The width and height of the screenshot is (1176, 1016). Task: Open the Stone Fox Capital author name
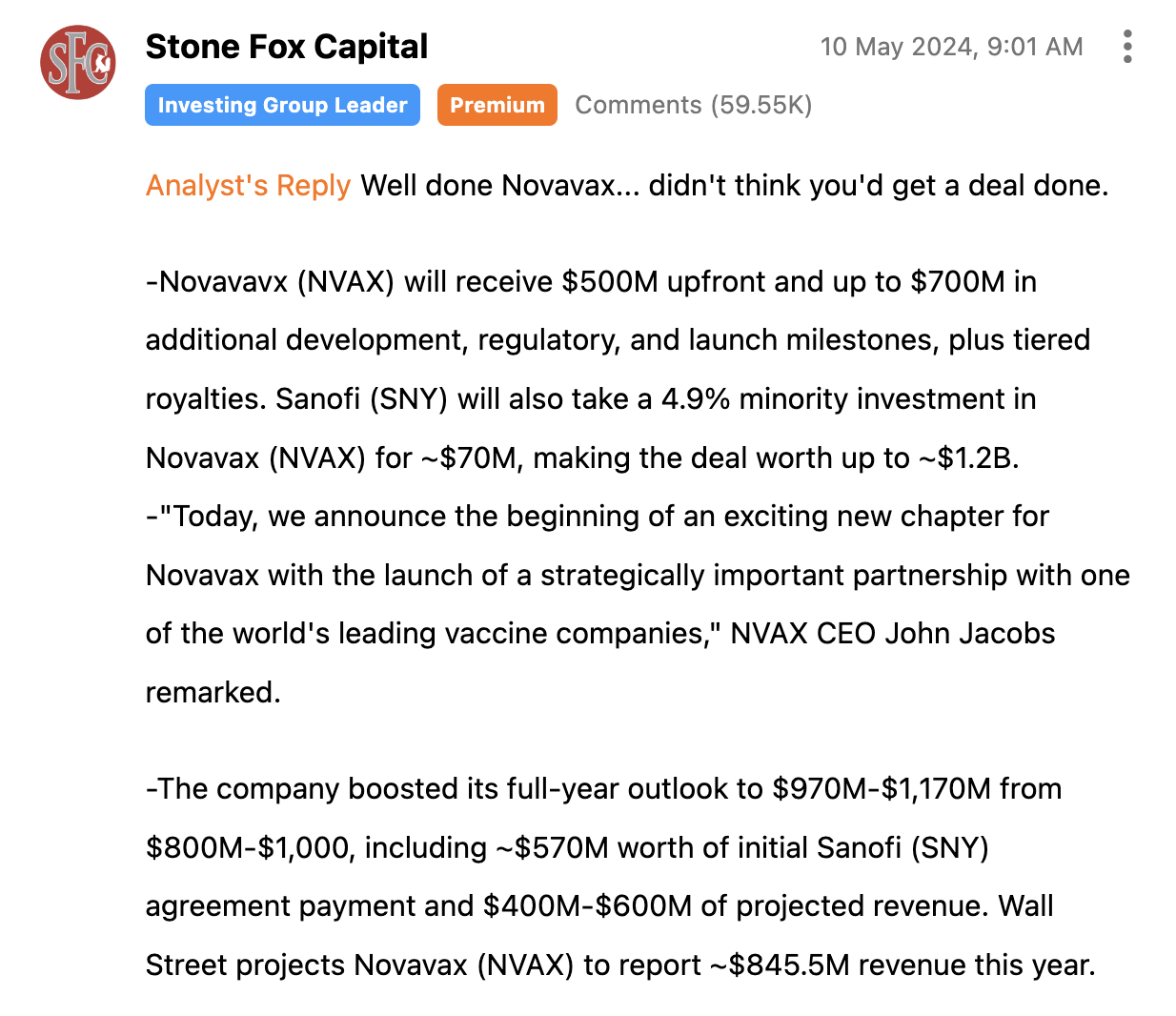pyautogui.click(x=287, y=47)
